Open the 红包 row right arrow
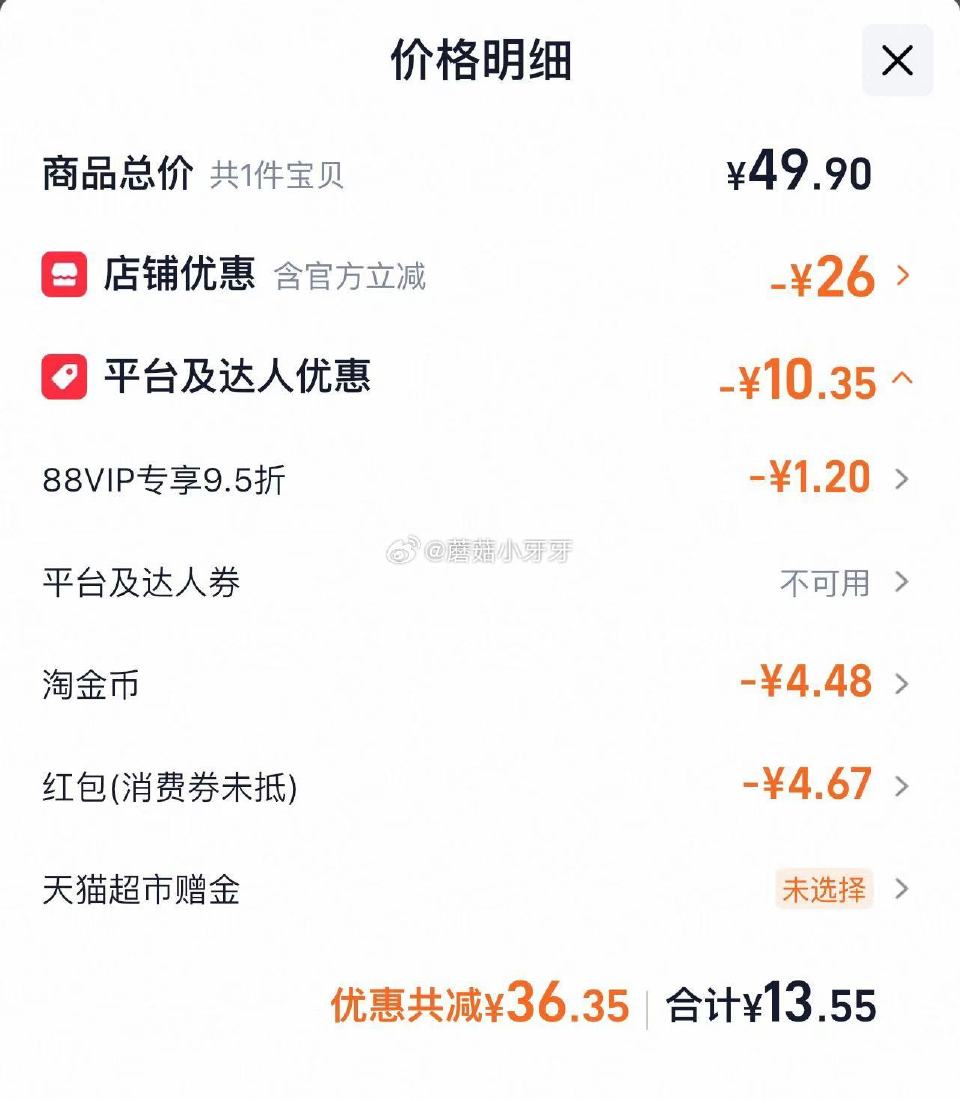960x1099 pixels. [x=903, y=786]
